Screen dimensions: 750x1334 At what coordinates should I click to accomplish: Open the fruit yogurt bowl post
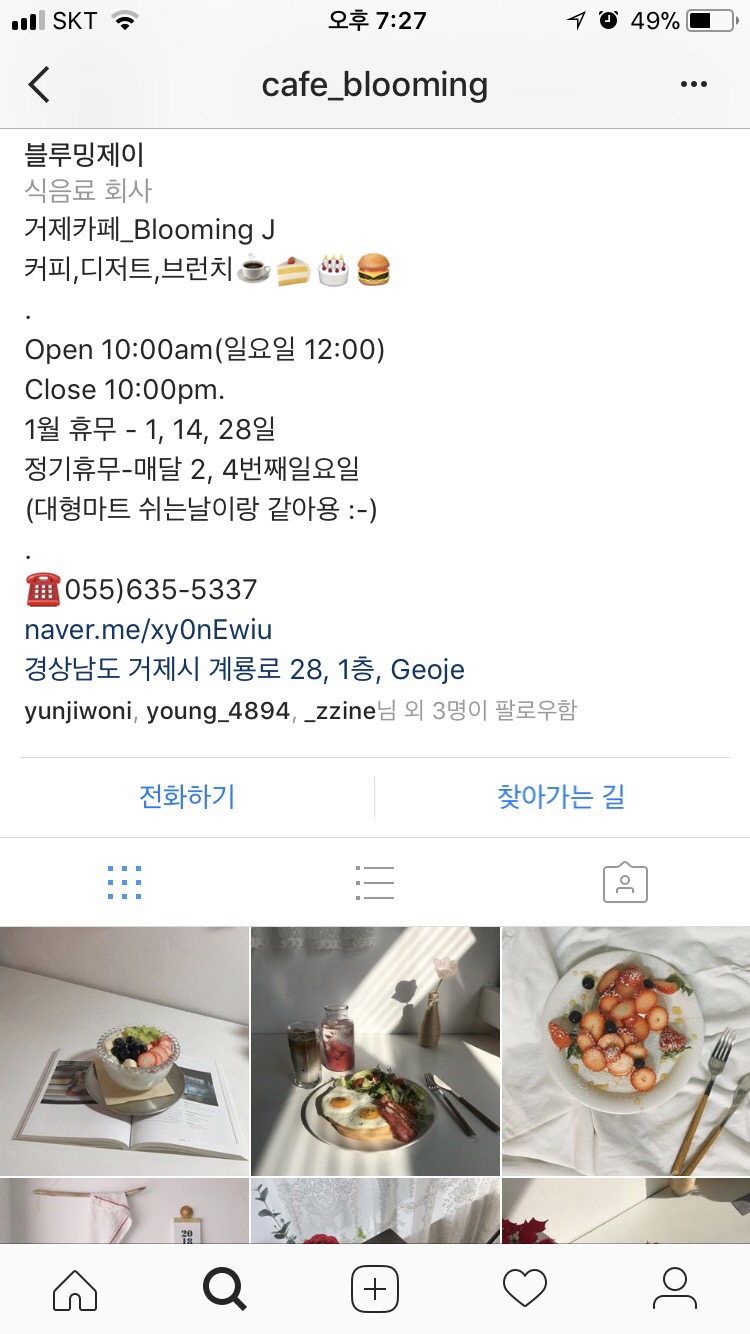click(x=124, y=1050)
